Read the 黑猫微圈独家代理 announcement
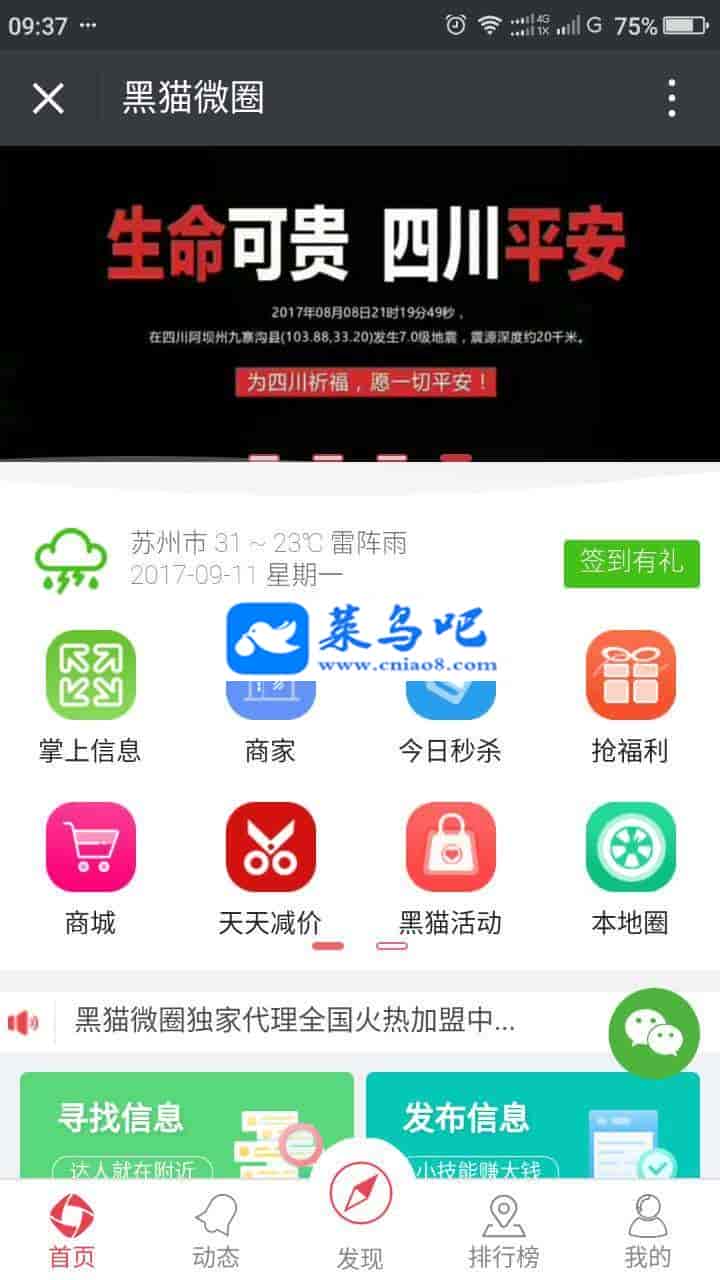 coord(295,1021)
